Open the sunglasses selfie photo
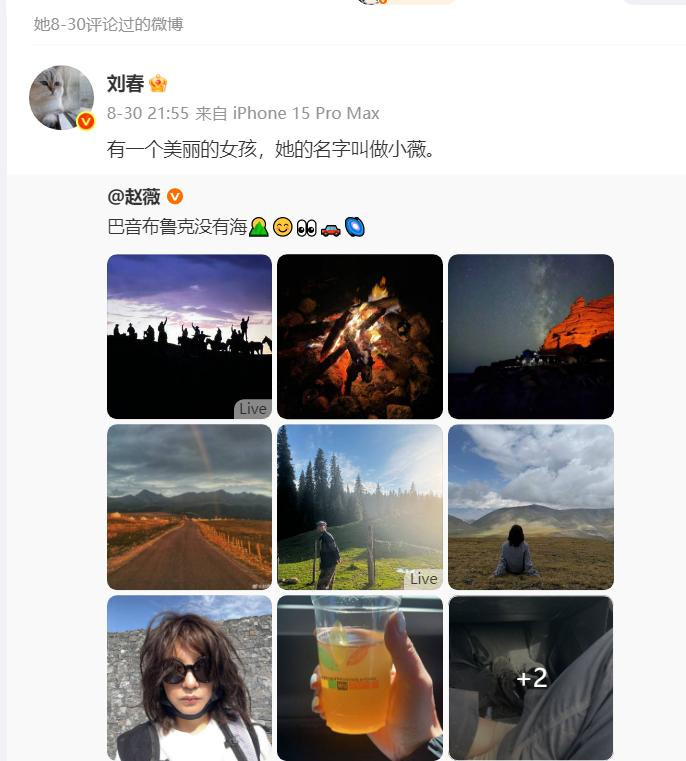The image size is (686, 761). [189, 677]
